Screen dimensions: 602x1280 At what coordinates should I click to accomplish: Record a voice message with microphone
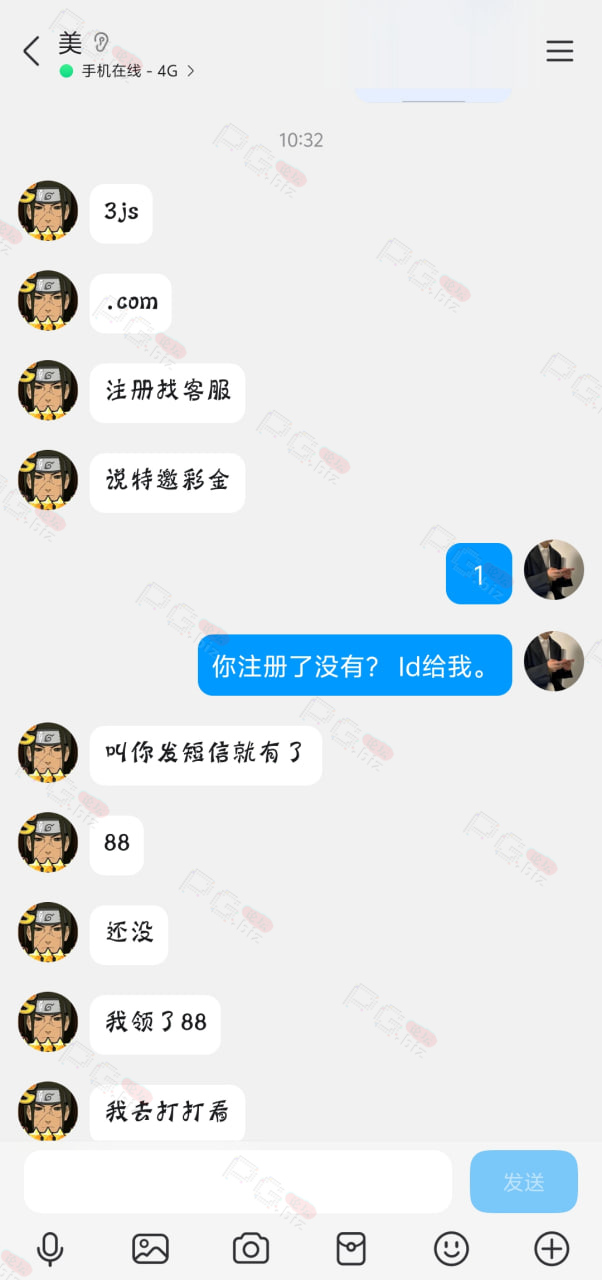coord(50,1248)
